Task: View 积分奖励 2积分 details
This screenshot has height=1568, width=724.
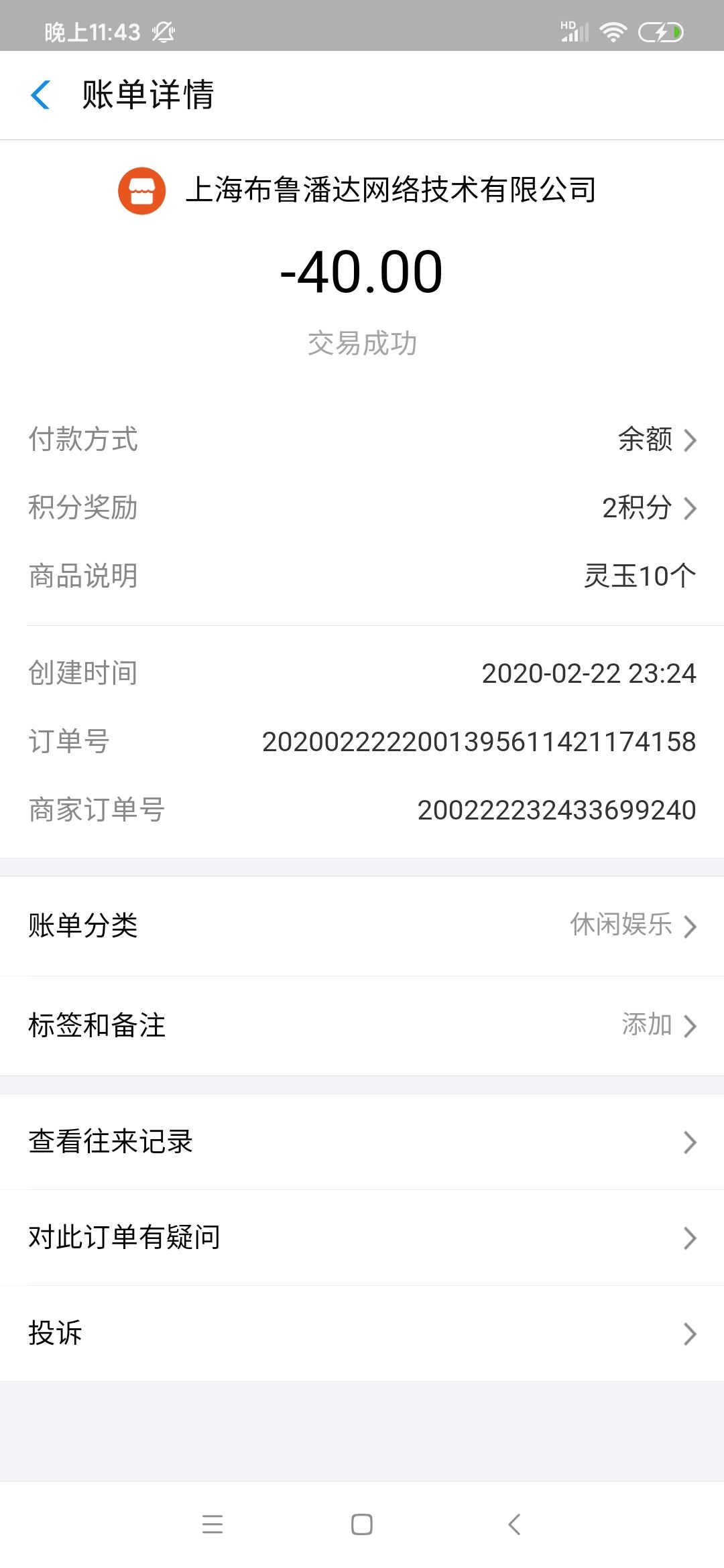Action: click(x=648, y=508)
